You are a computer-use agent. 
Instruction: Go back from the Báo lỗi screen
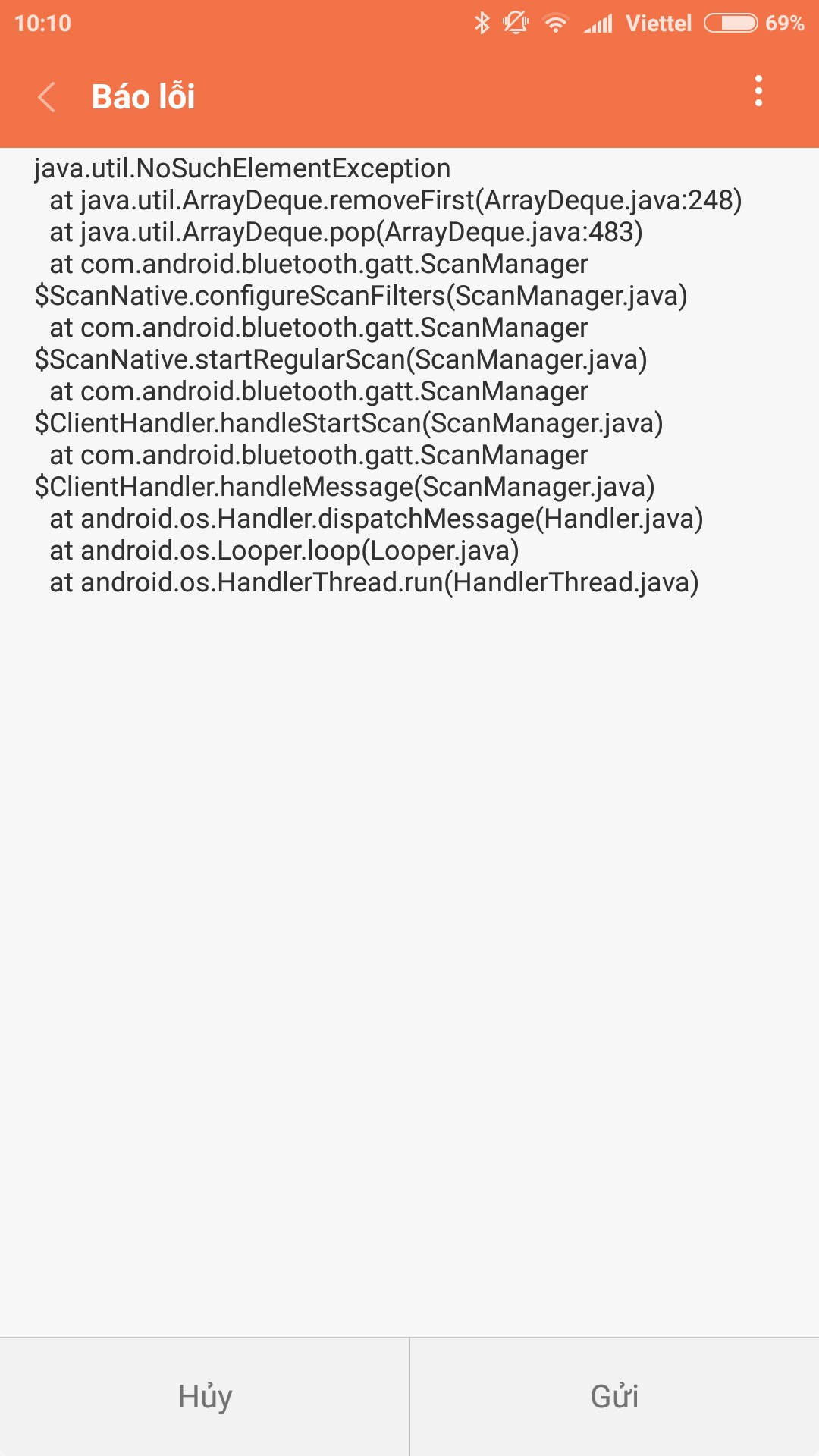[x=47, y=97]
